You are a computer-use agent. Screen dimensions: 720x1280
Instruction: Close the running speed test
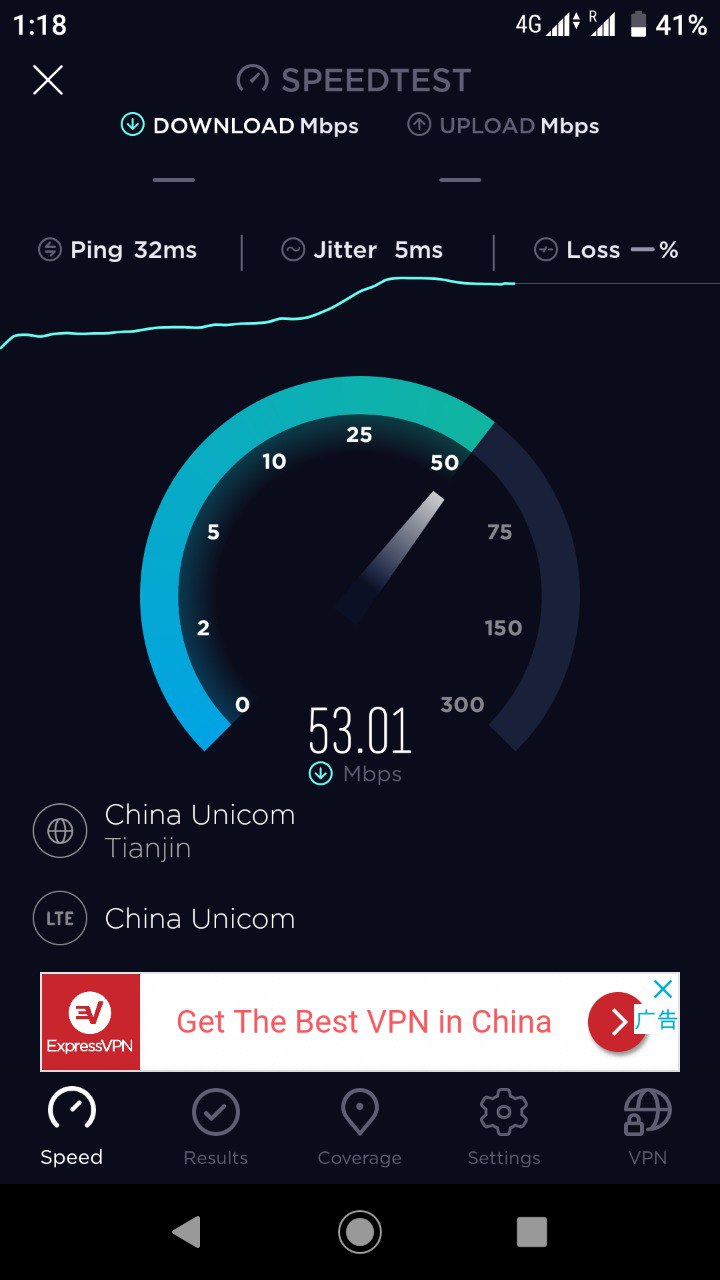click(x=48, y=80)
